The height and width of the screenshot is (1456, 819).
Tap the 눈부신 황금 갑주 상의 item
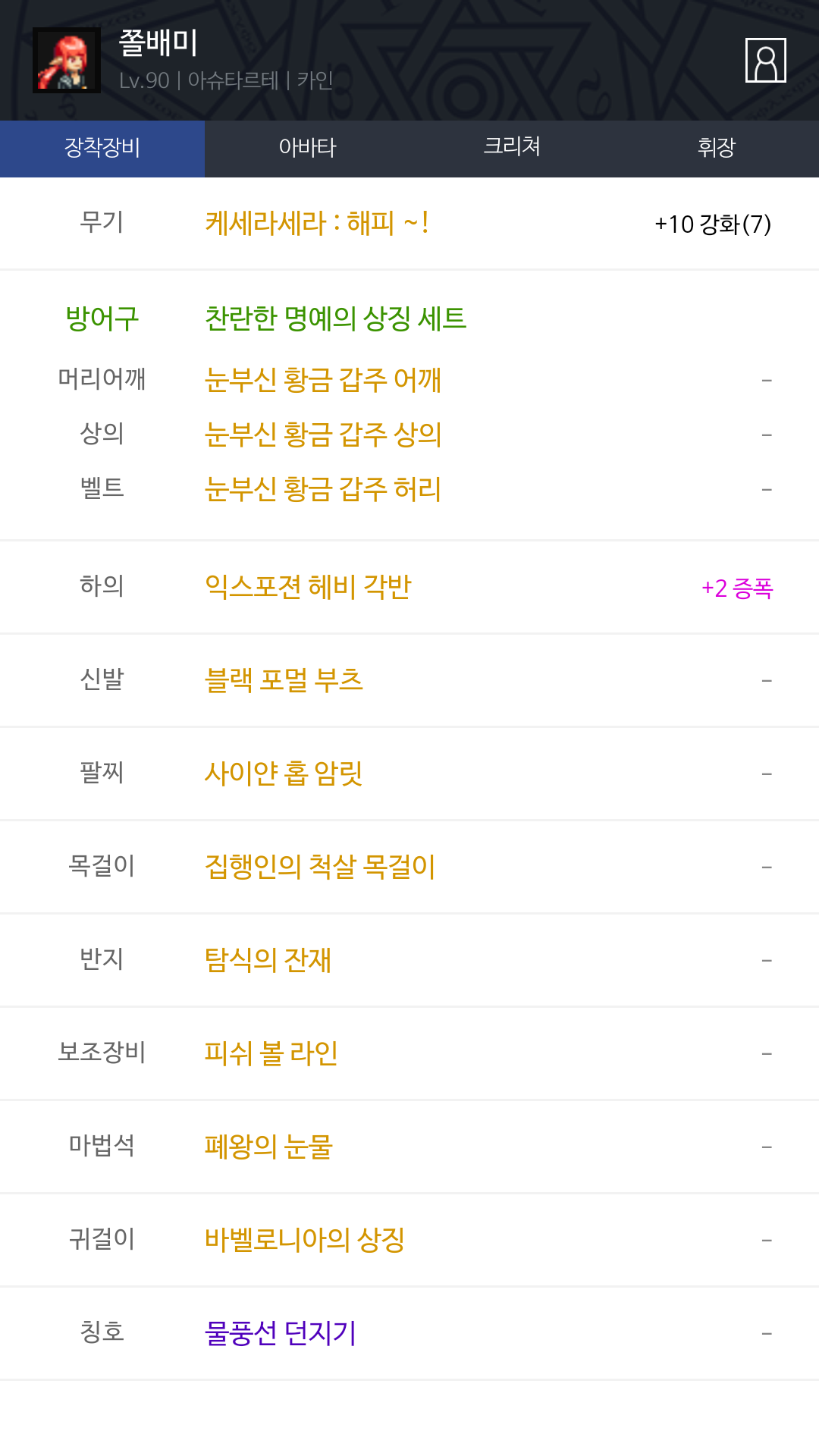tap(323, 435)
